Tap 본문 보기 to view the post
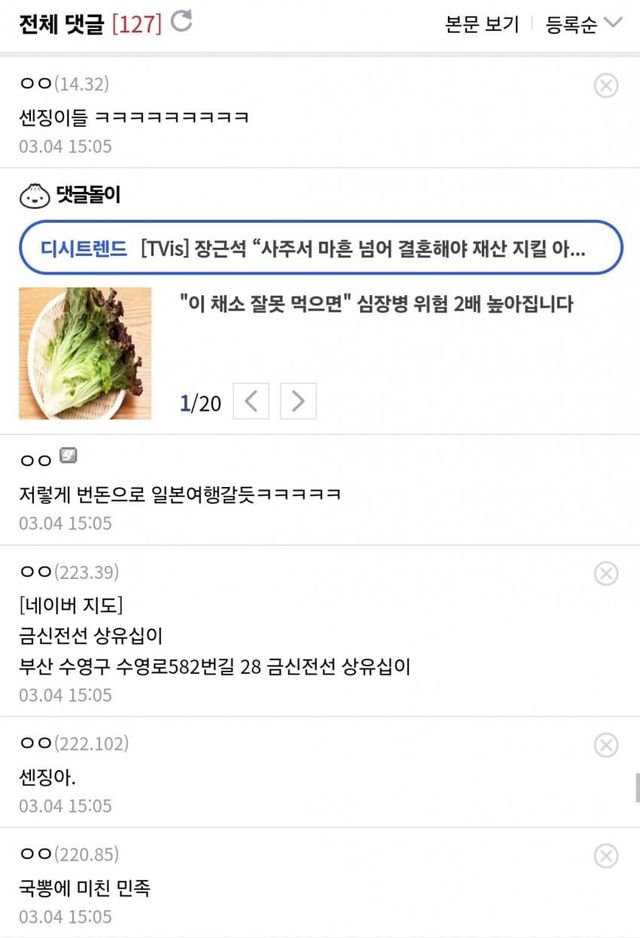 pyautogui.click(x=481, y=25)
